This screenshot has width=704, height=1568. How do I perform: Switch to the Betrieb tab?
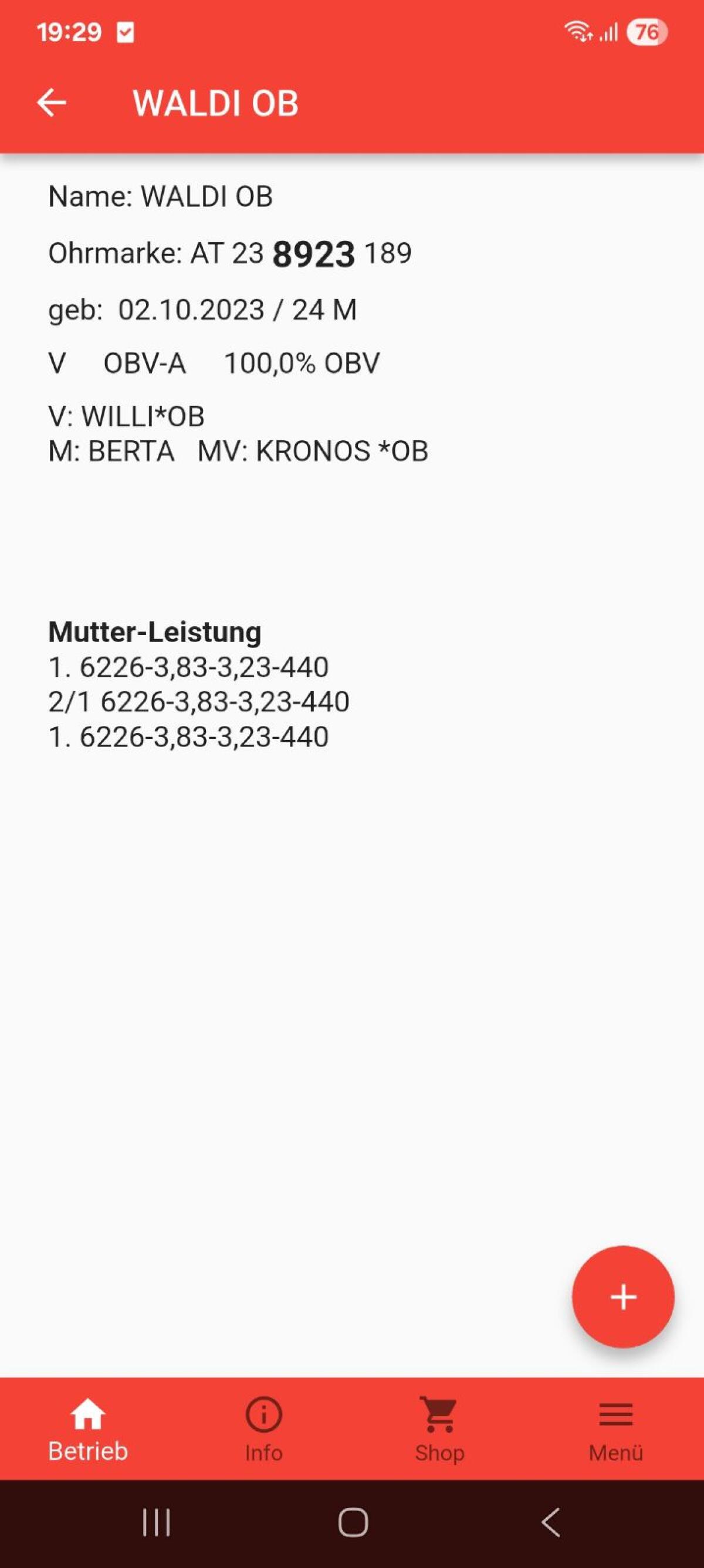[89, 1428]
